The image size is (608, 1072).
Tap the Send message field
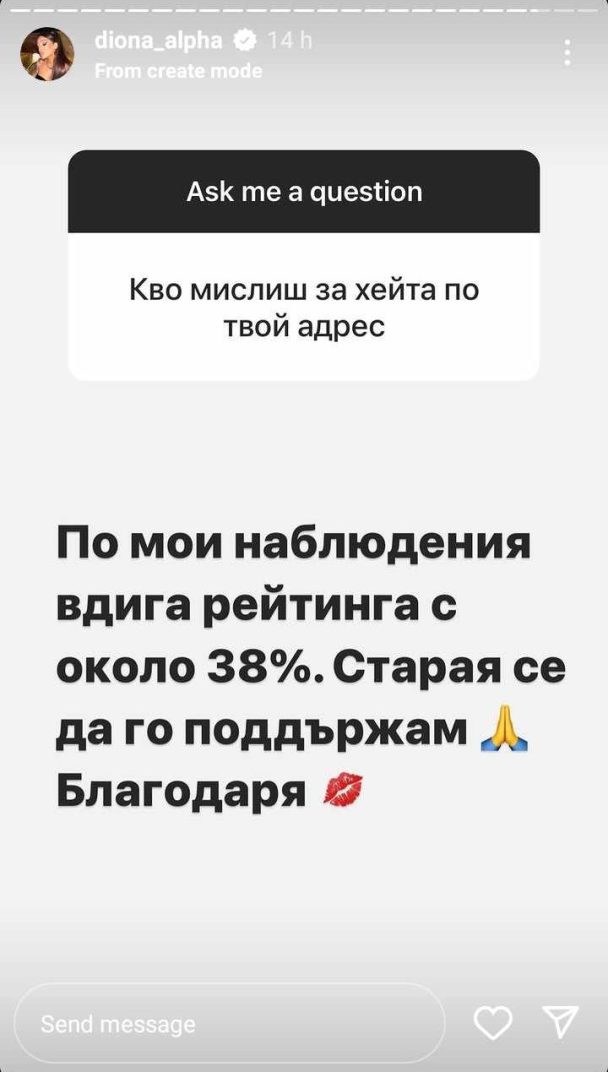[229, 1024]
